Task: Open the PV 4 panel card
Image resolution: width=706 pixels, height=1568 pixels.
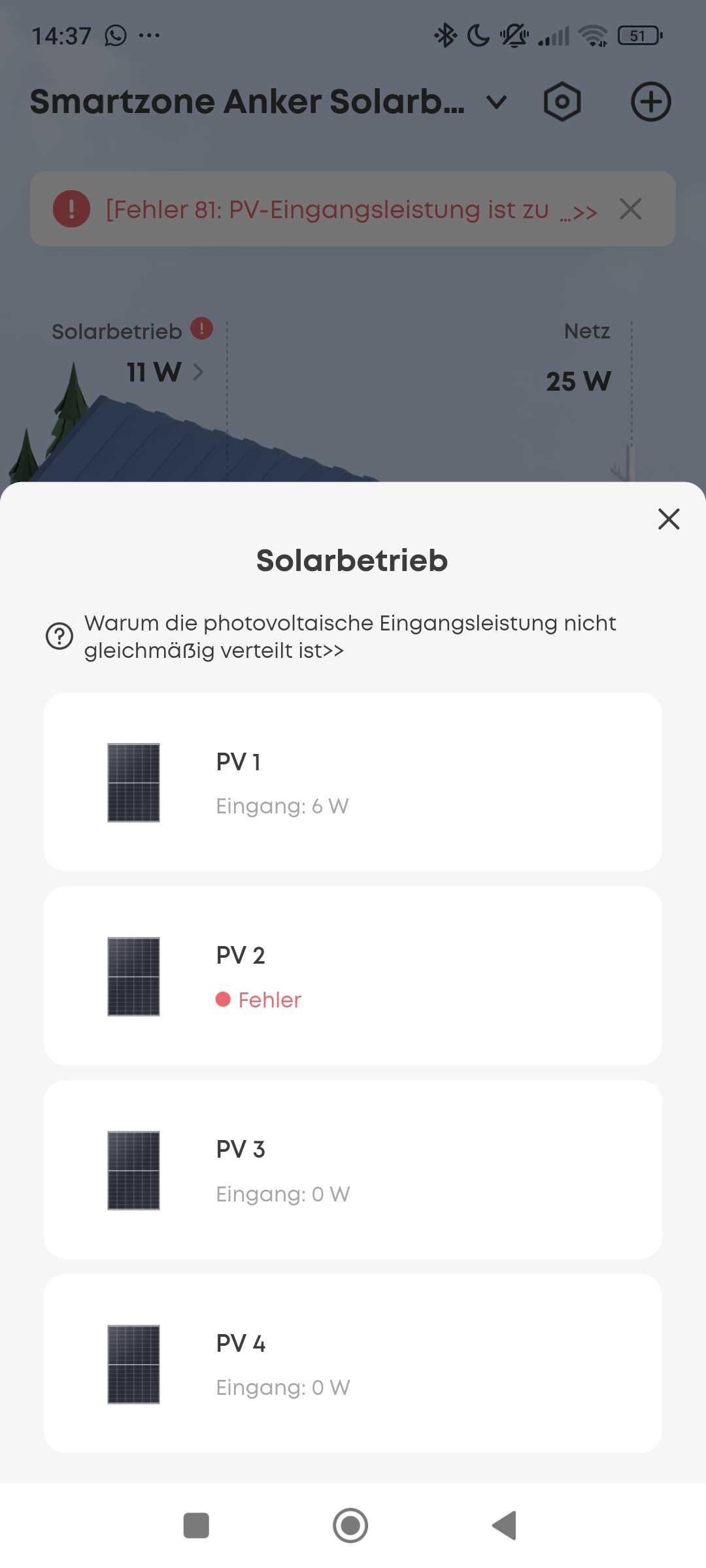Action: (x=353, y=1364)
